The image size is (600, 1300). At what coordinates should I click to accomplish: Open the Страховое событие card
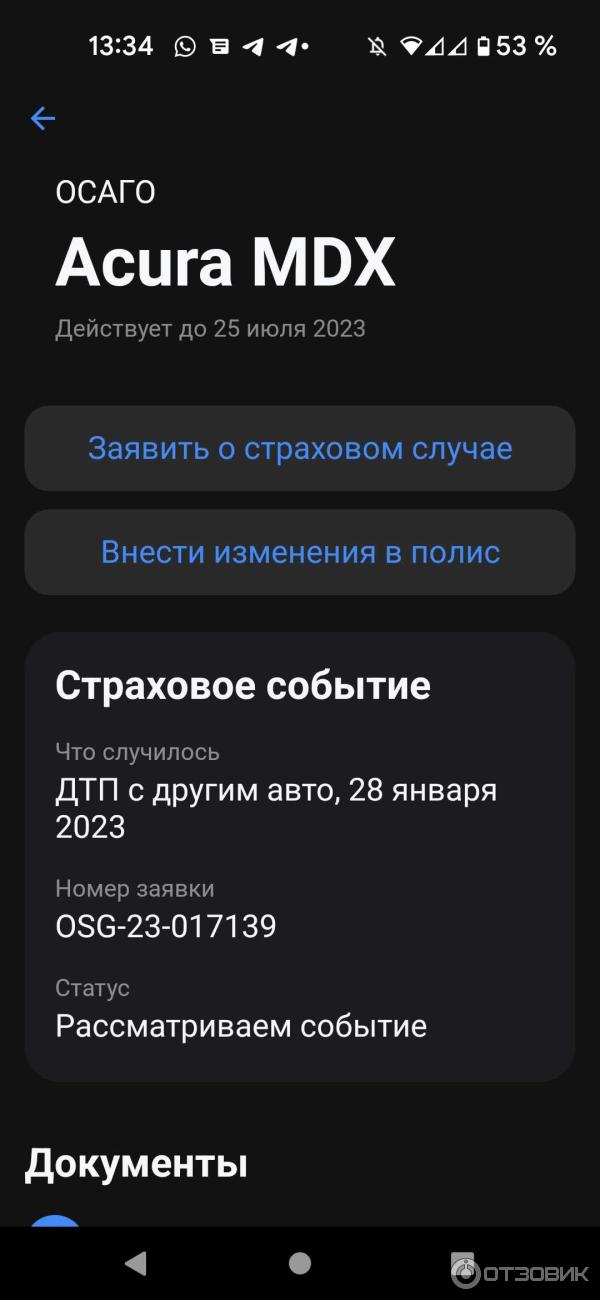click(x=300, y=856)
